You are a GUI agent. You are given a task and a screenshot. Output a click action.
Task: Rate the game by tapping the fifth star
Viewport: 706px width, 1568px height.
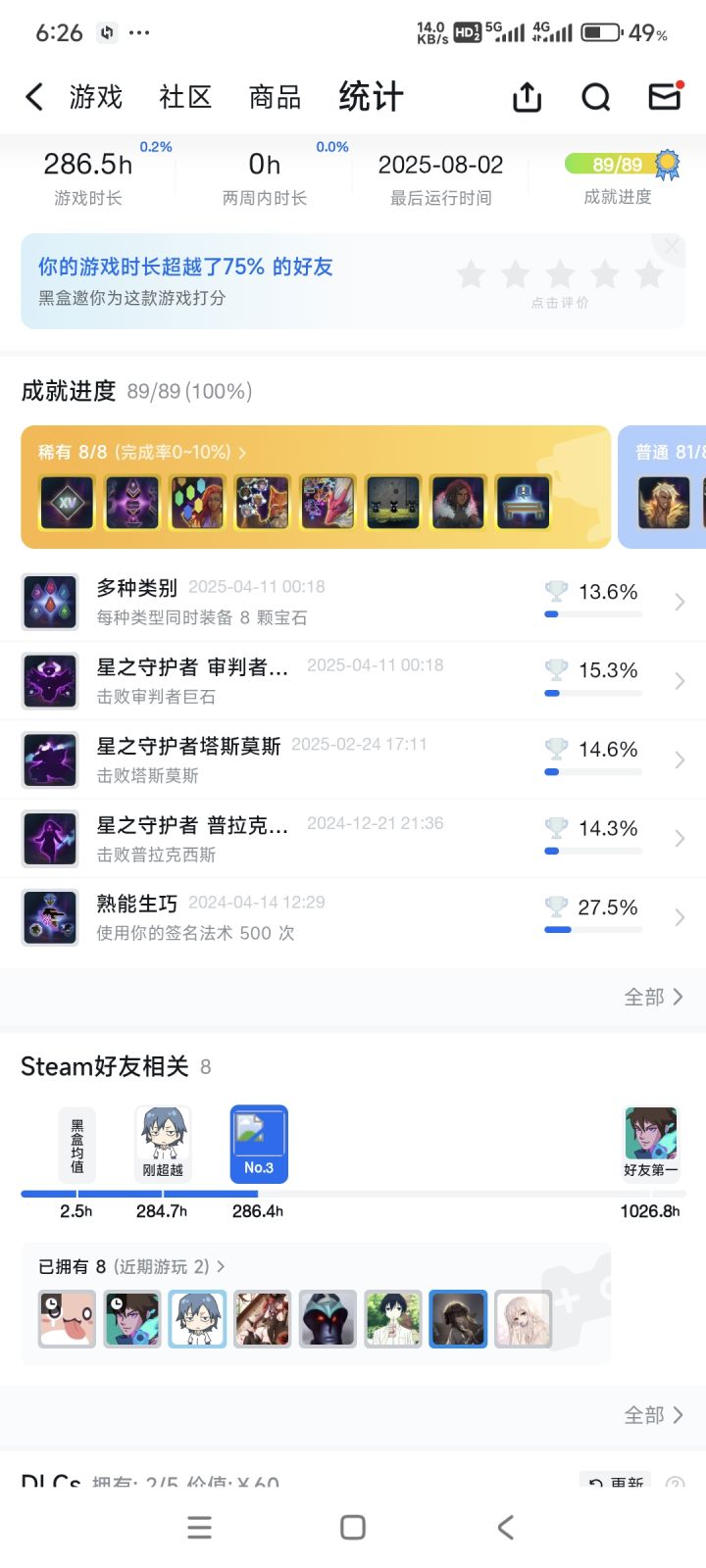[x=648, y=276]
